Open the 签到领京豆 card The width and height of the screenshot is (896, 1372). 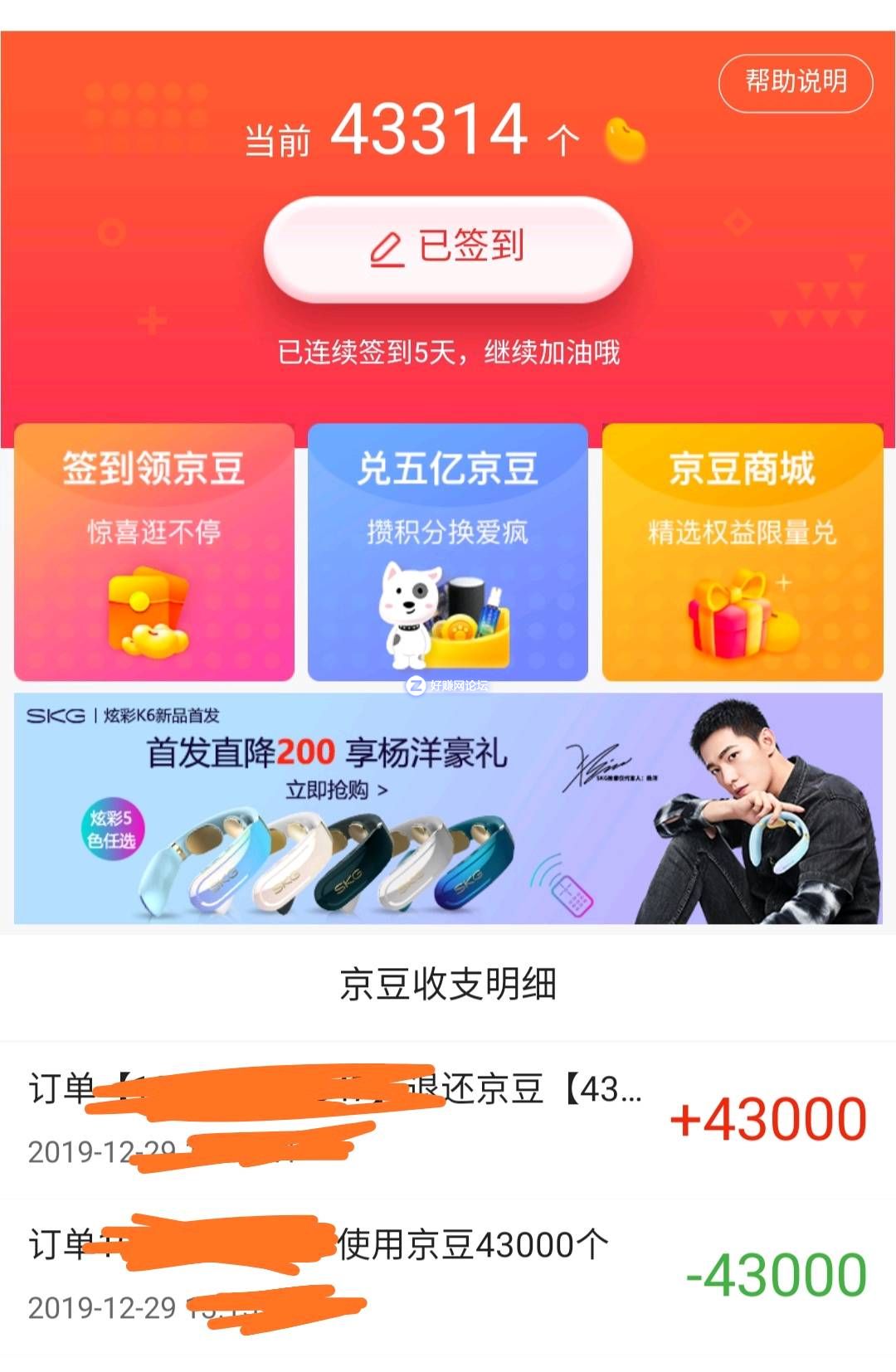(x=154, y=552)
